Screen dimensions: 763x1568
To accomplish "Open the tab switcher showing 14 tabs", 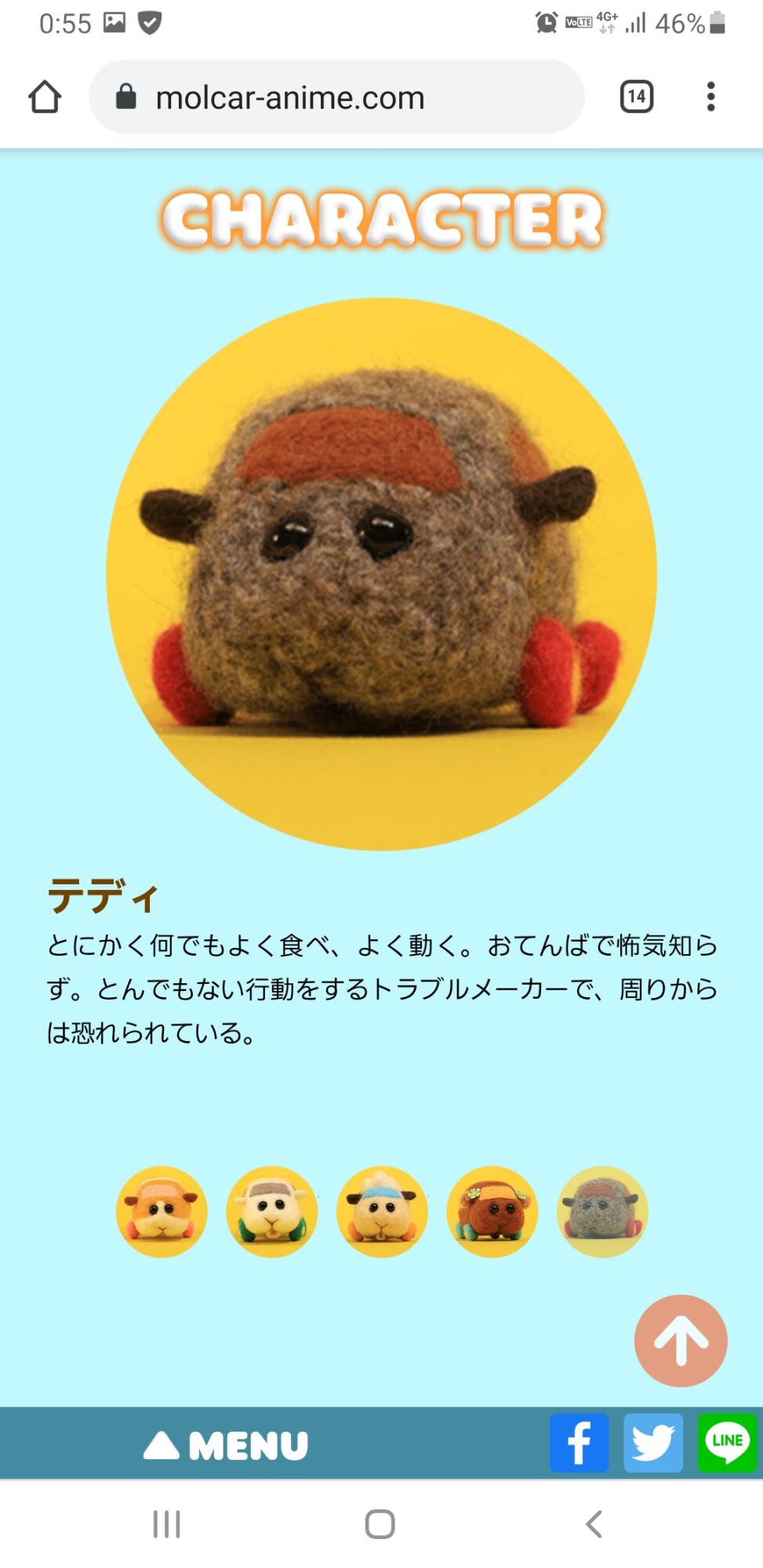I will point(636,97).
